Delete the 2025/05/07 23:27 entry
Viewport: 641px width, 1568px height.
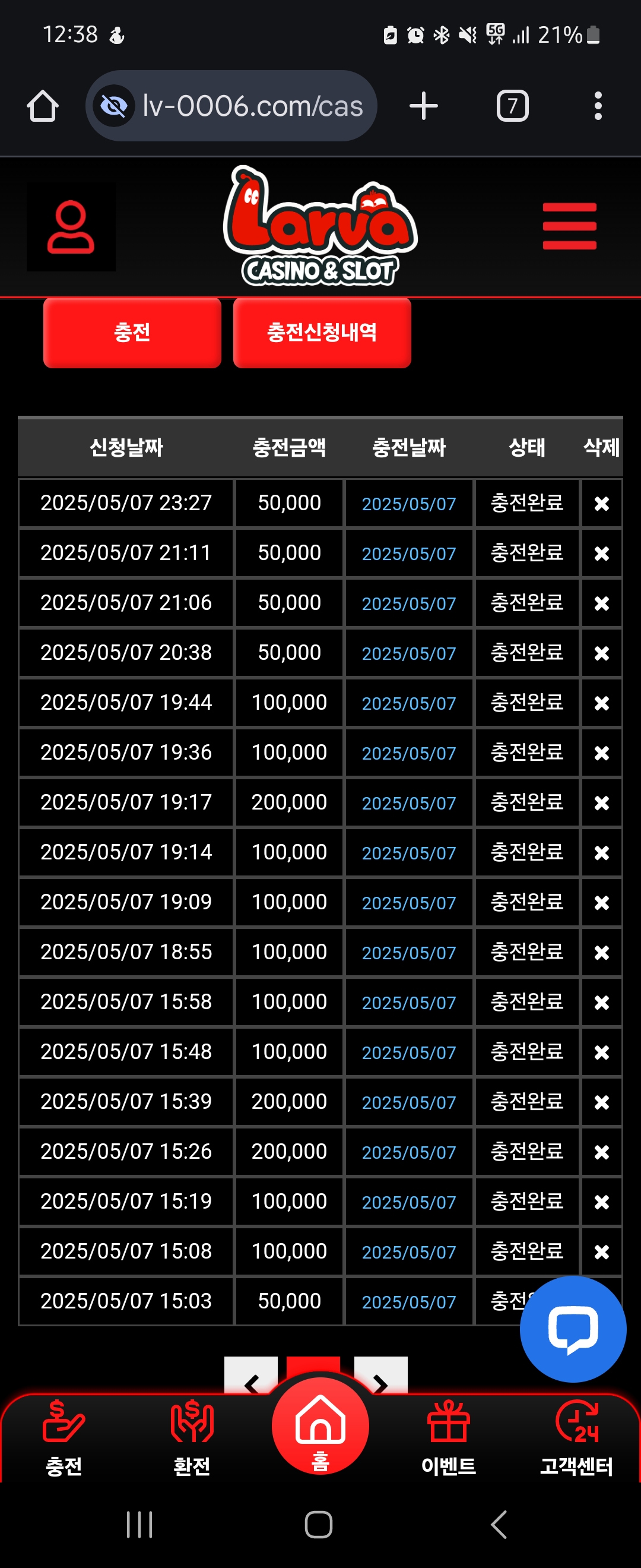click(601, 504)
